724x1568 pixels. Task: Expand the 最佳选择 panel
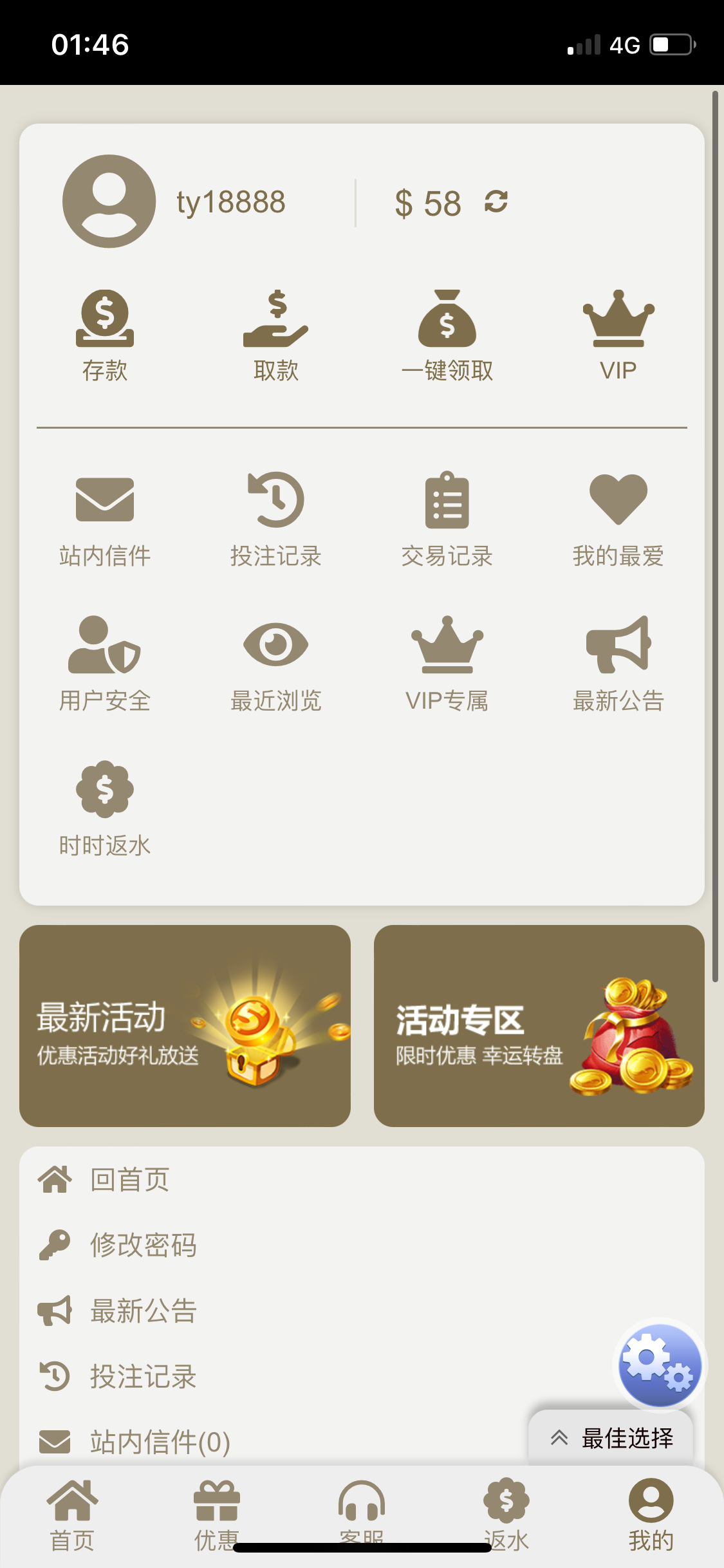click(x=611, y=1438)
